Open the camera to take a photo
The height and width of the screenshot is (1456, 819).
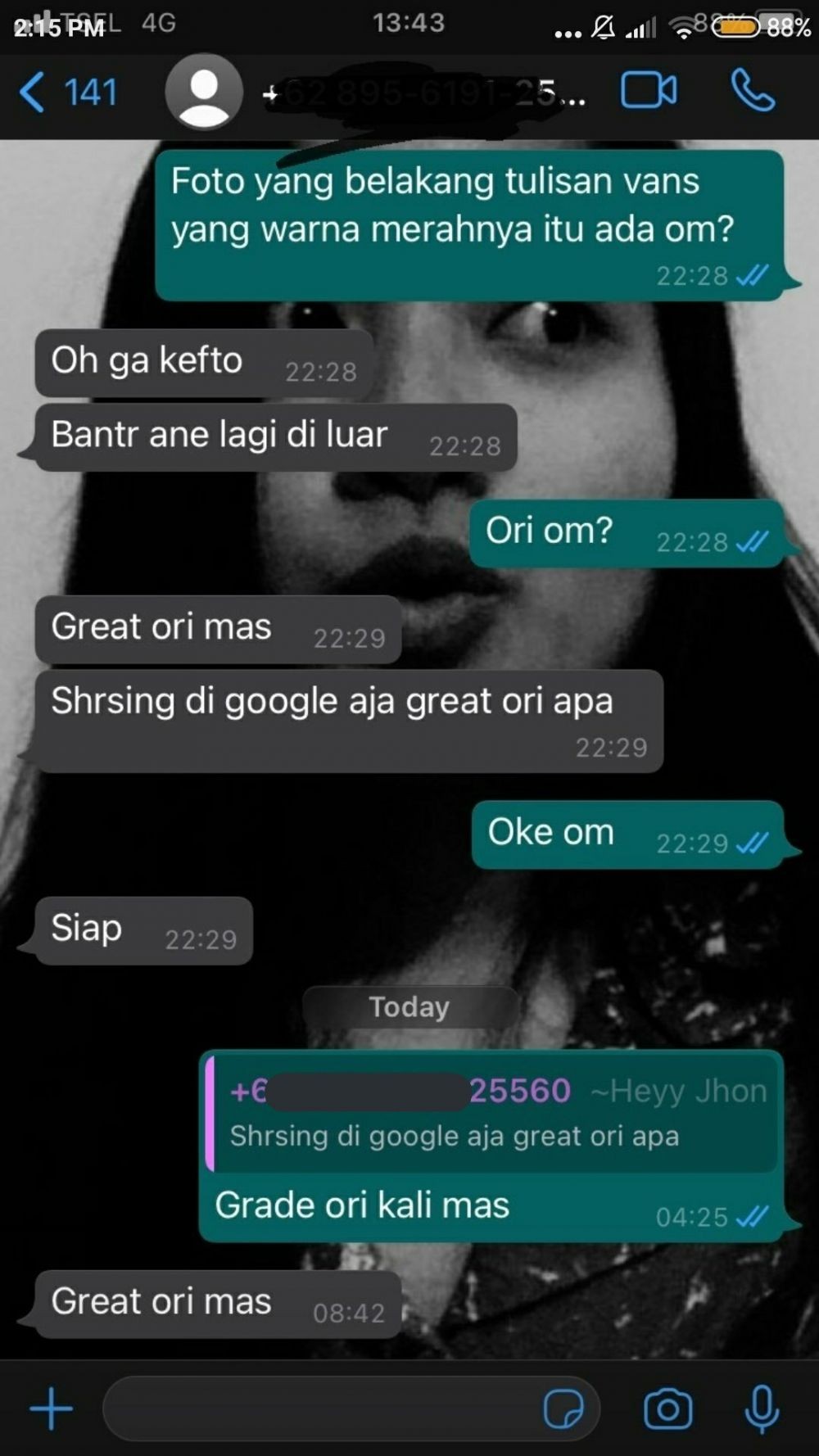click(x=667, y=1409)
